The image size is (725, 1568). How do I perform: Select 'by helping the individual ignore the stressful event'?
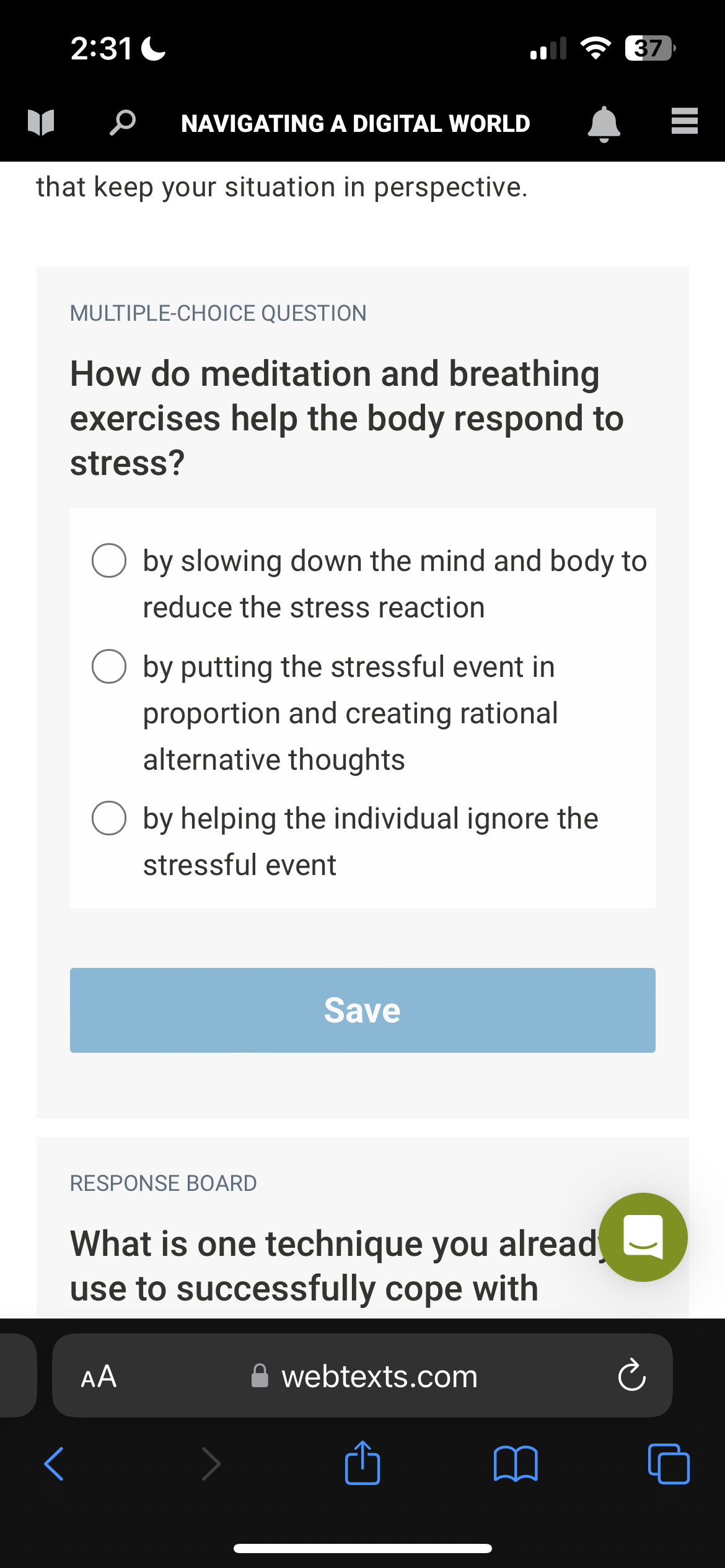[x=109, y=818]
